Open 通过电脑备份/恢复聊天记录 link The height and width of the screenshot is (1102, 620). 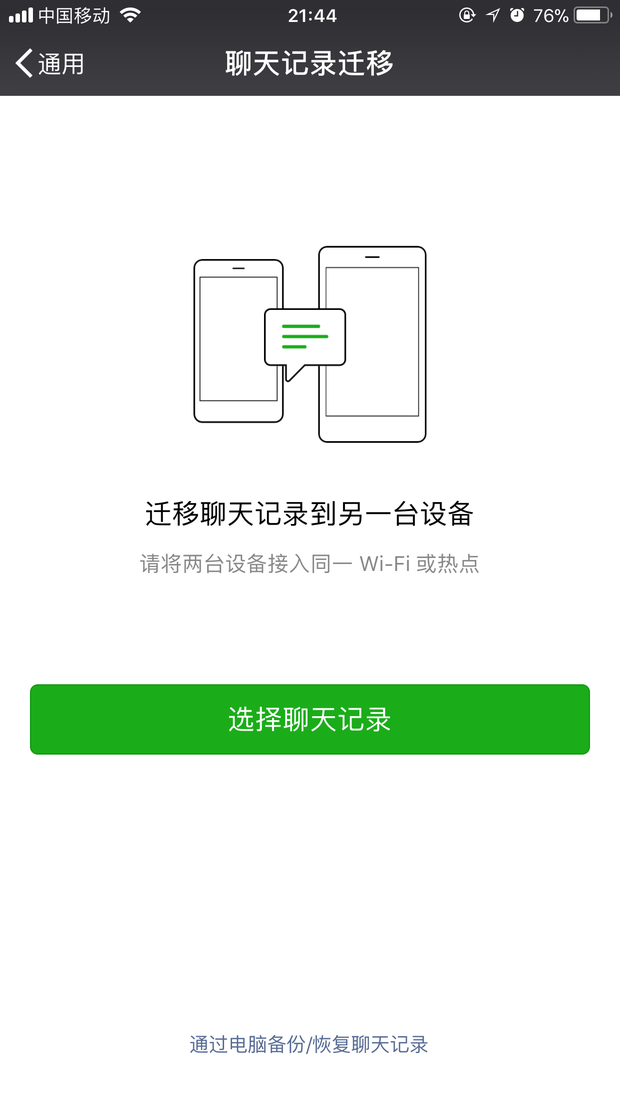click(309, 1044)
